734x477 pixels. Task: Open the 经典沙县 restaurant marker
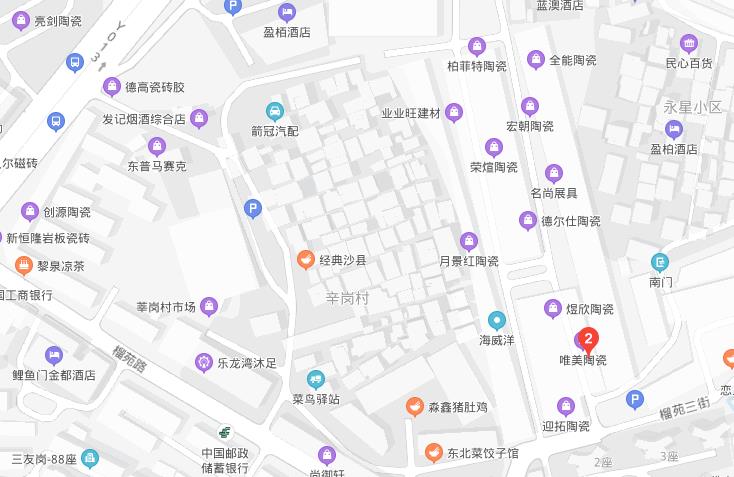pos(306,260)
